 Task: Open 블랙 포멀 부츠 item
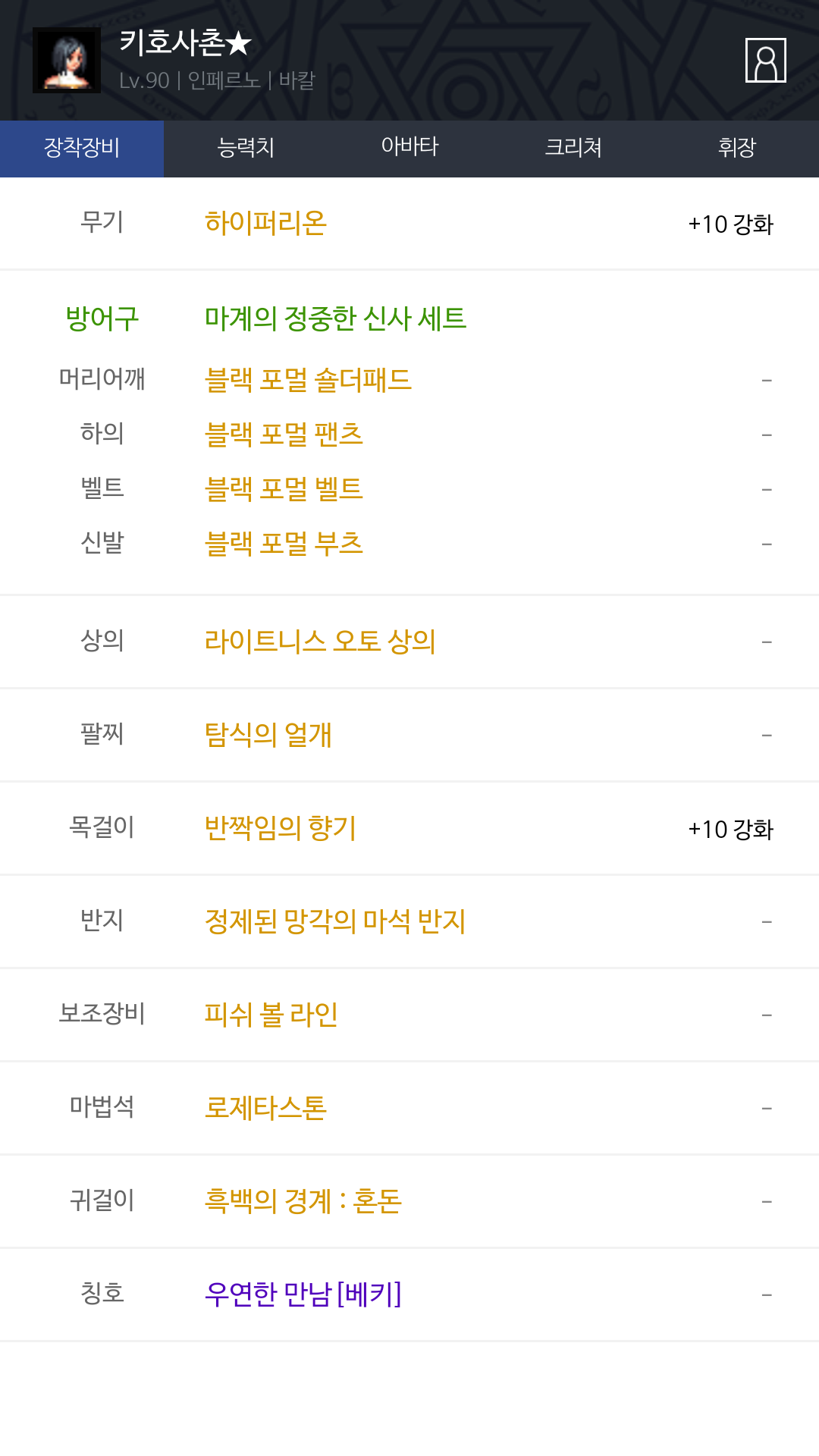pos(284,544)
